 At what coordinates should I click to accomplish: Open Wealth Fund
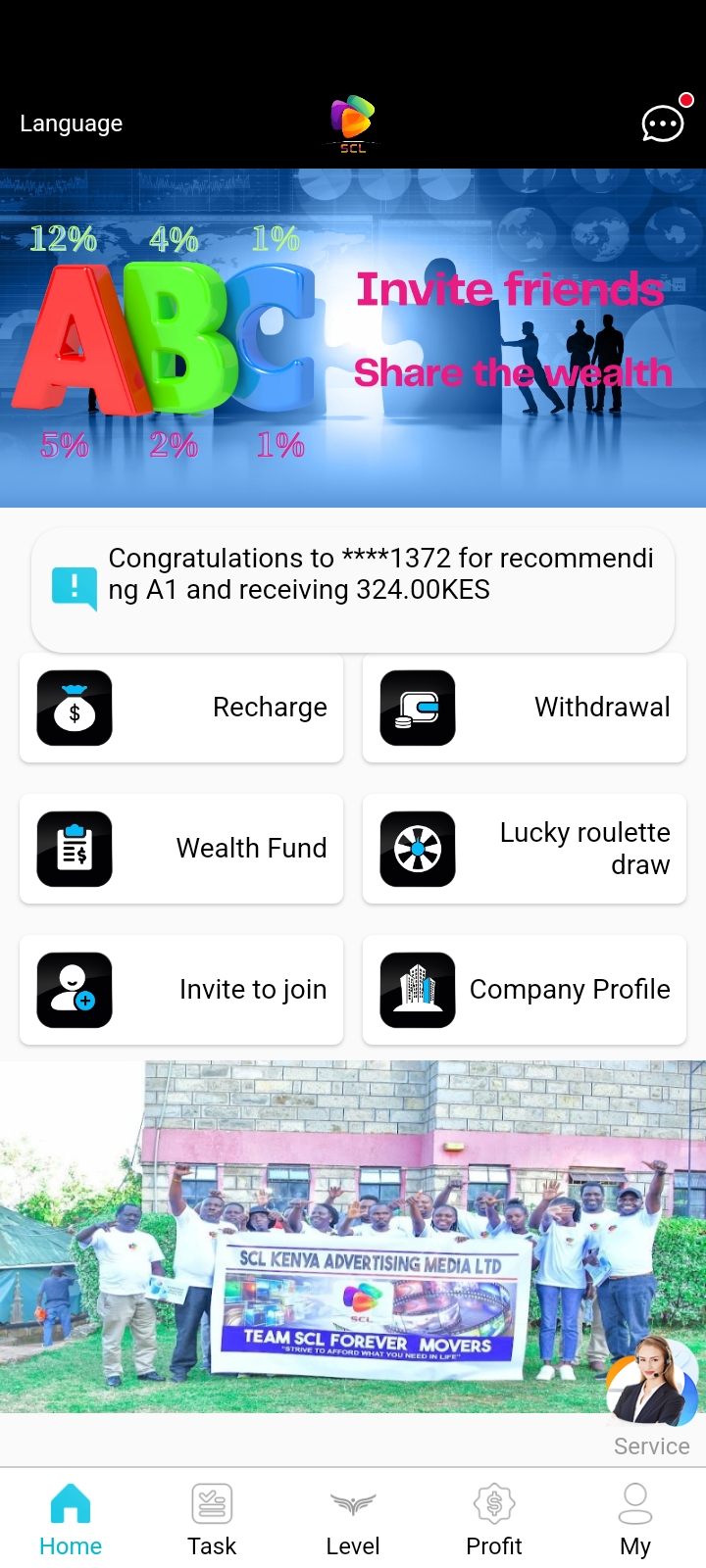181,849
